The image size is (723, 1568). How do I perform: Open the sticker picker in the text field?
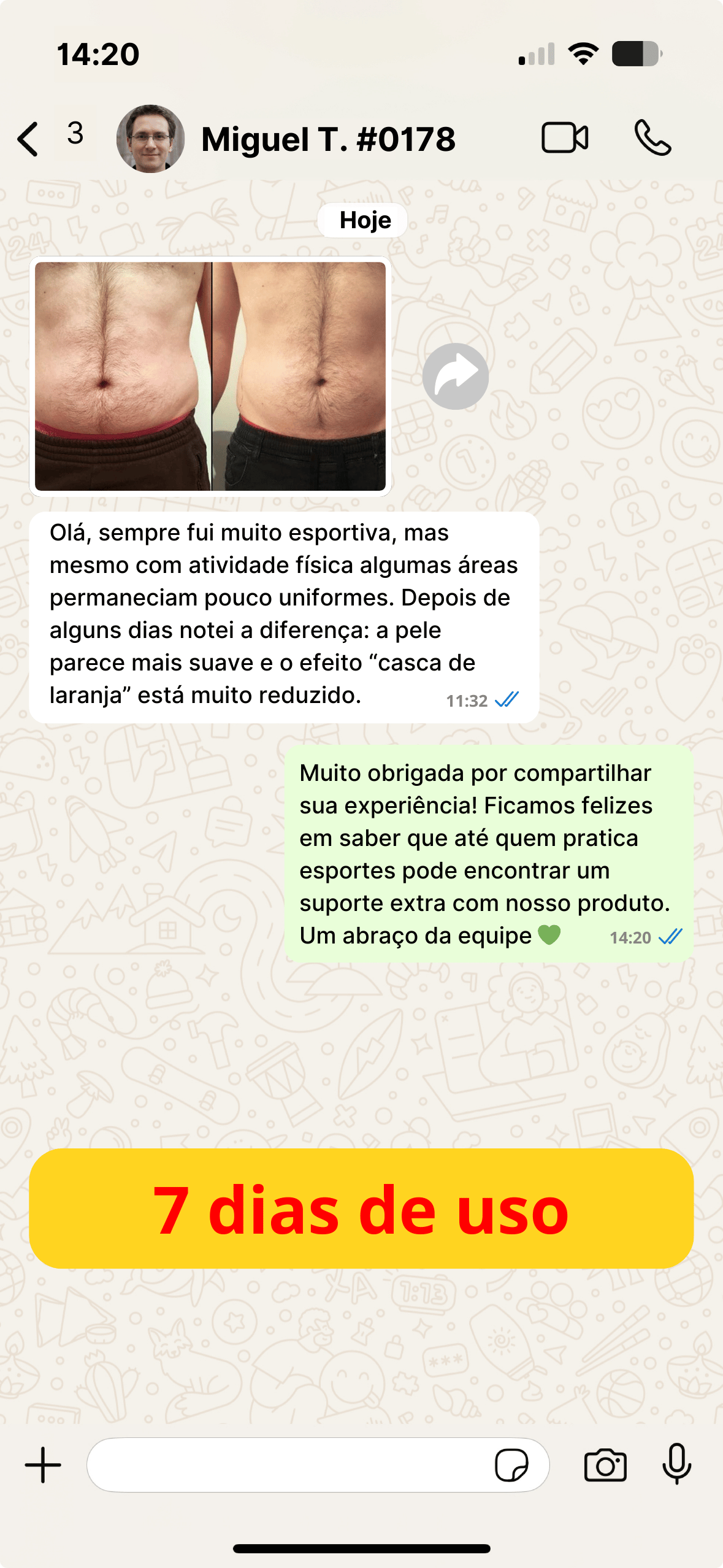point(511,1466)
